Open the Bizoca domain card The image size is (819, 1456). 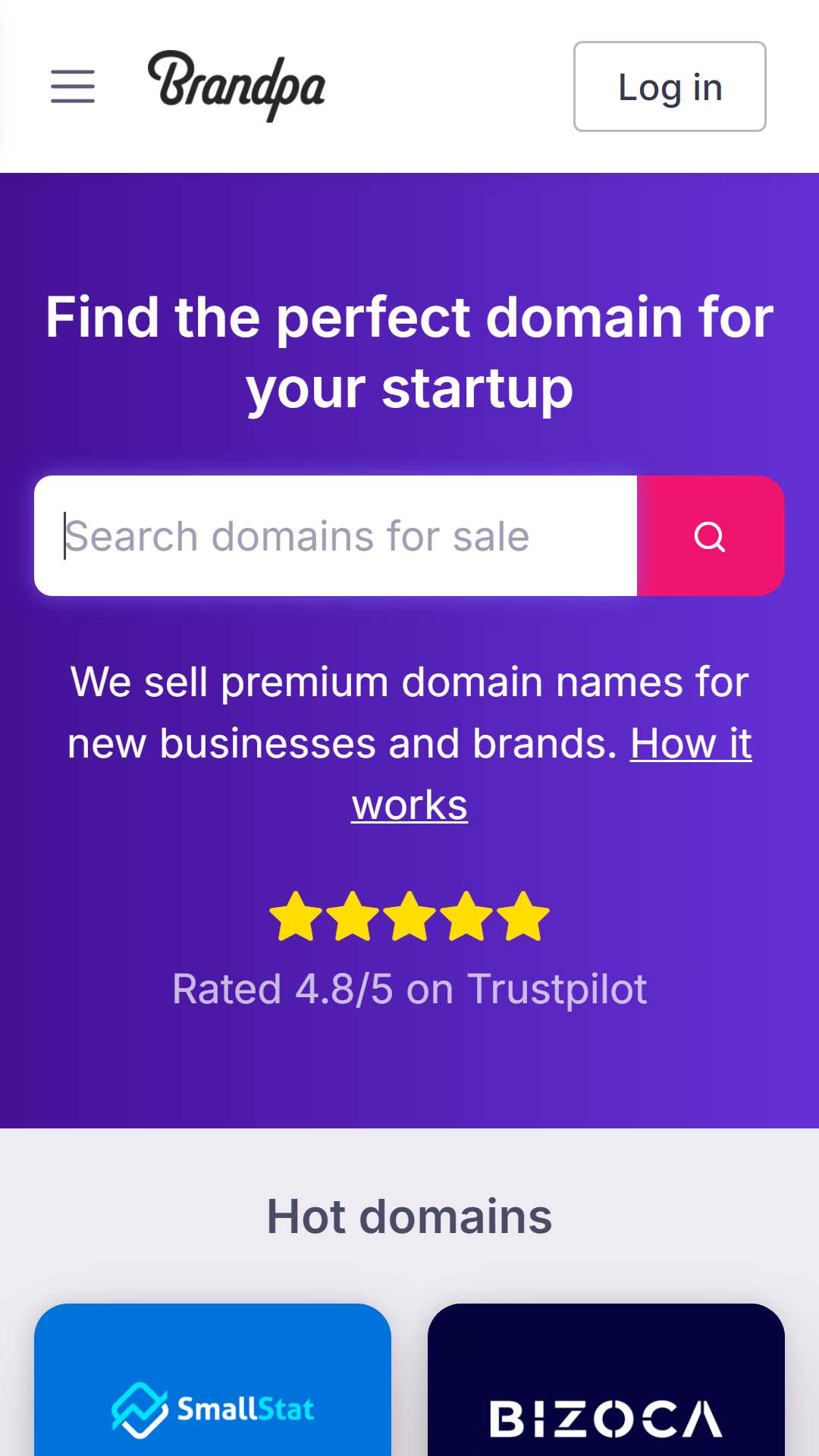point(606,1380)
